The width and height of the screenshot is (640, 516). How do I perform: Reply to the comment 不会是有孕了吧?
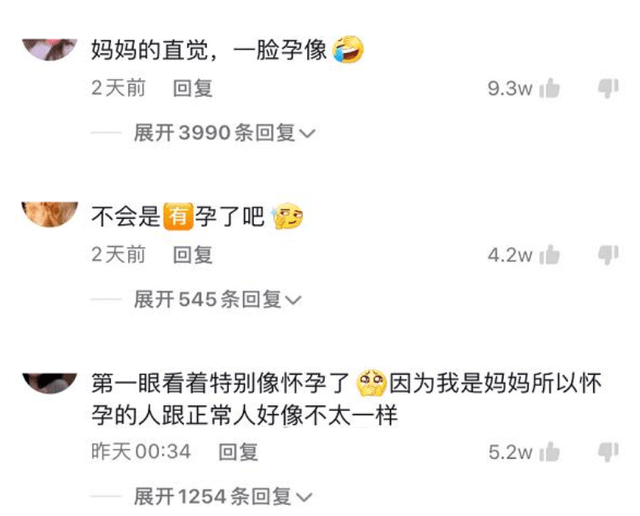(x=193, y=255)
